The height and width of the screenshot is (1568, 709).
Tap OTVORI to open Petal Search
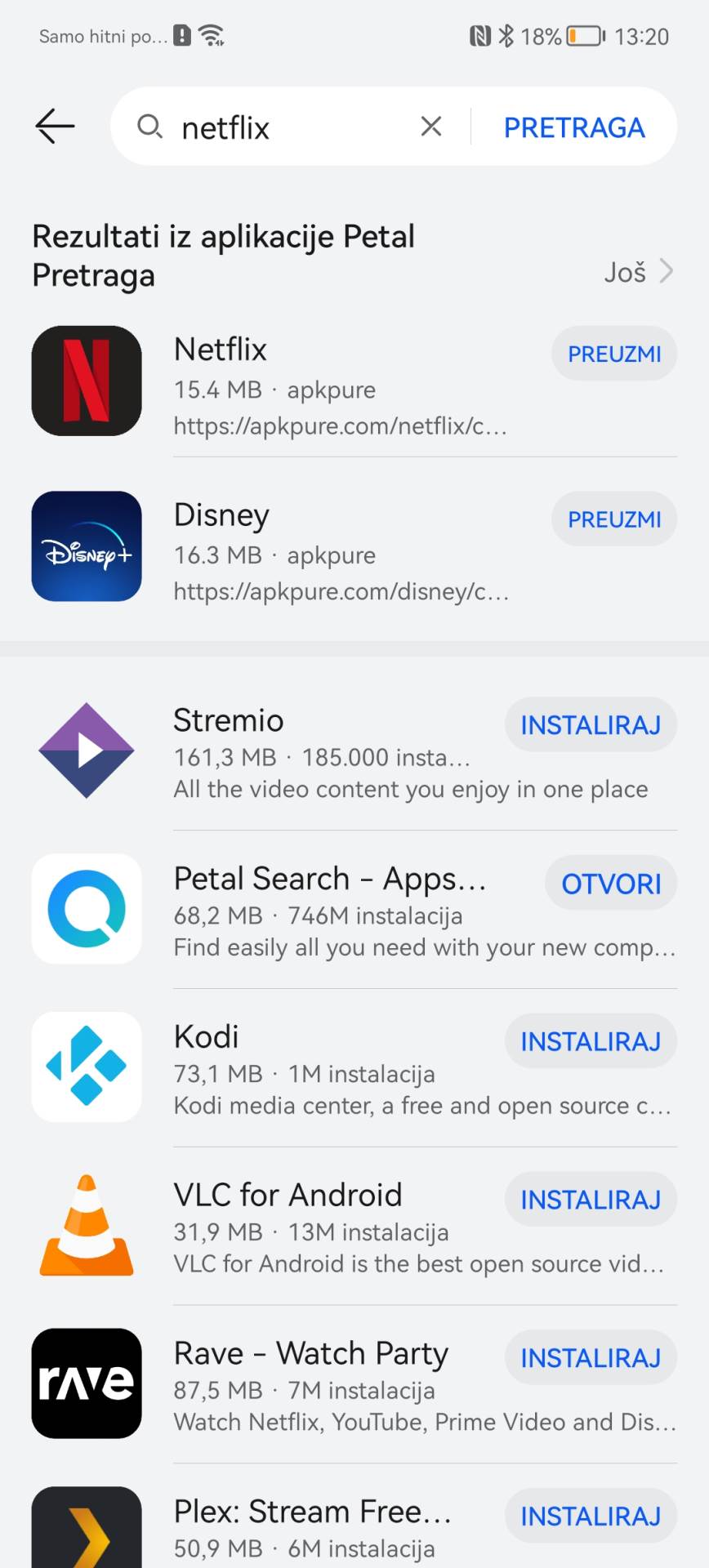[611, 883]
